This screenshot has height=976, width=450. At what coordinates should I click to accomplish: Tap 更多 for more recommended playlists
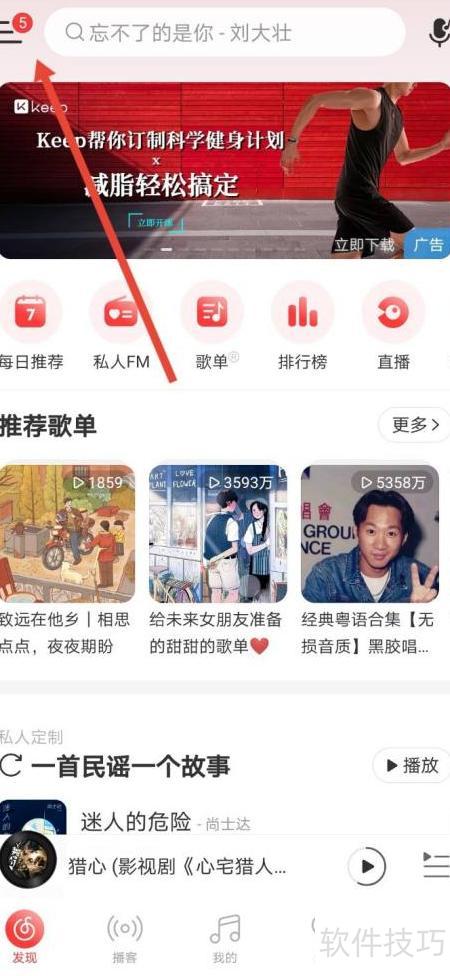[414, 425]
